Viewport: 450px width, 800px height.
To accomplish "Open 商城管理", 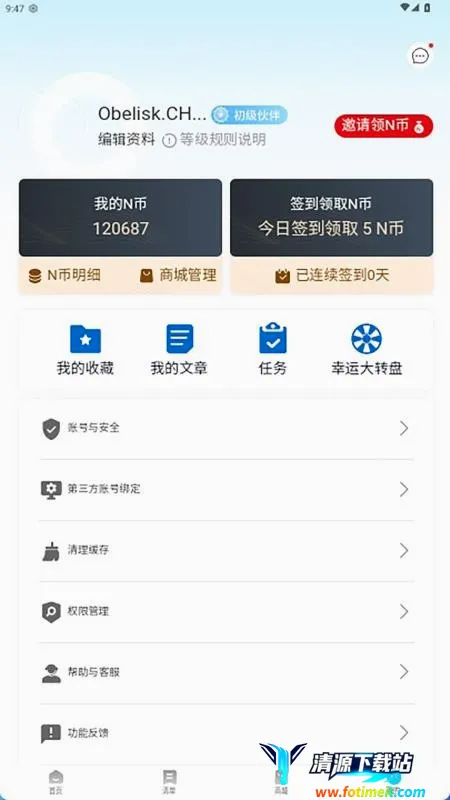I will pos(178,276).
